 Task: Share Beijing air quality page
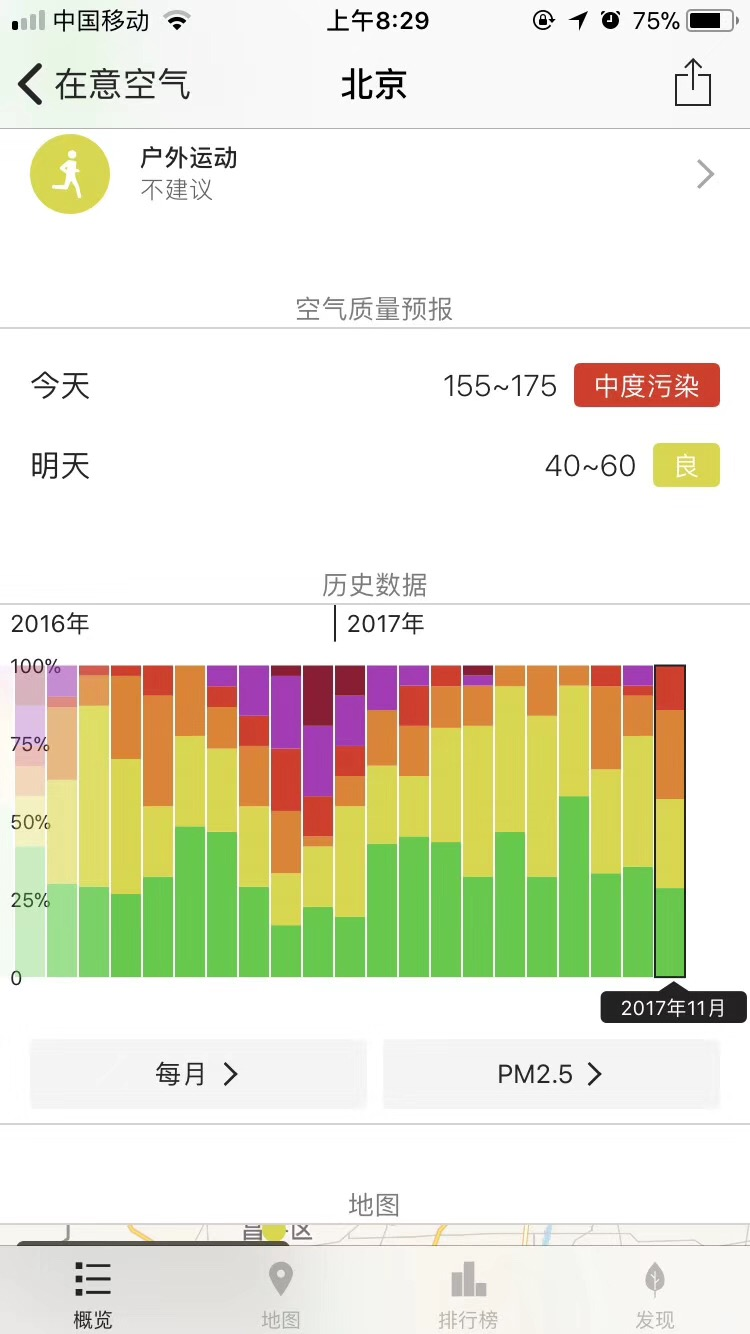tap(692, 83)
